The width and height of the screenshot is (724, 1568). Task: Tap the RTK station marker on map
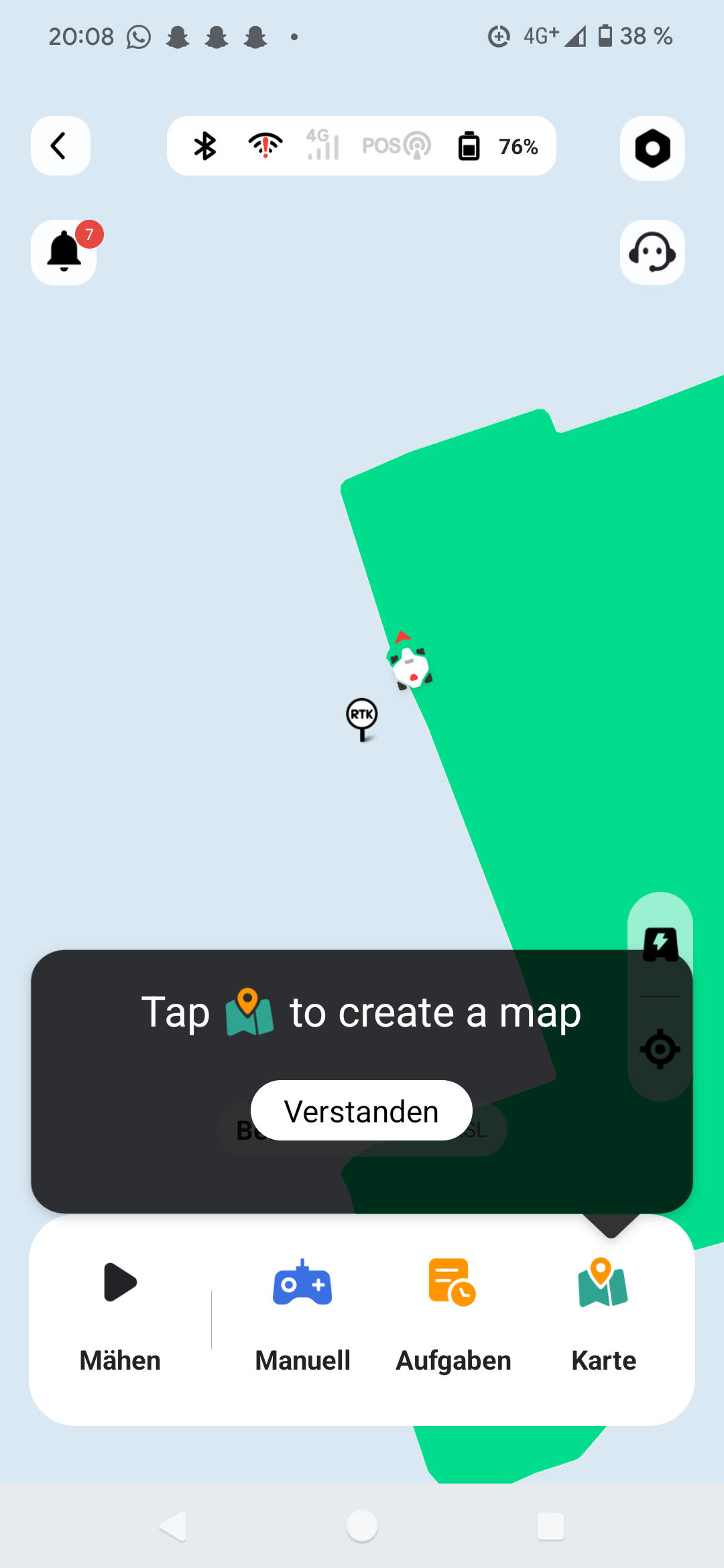coord(362,717)
